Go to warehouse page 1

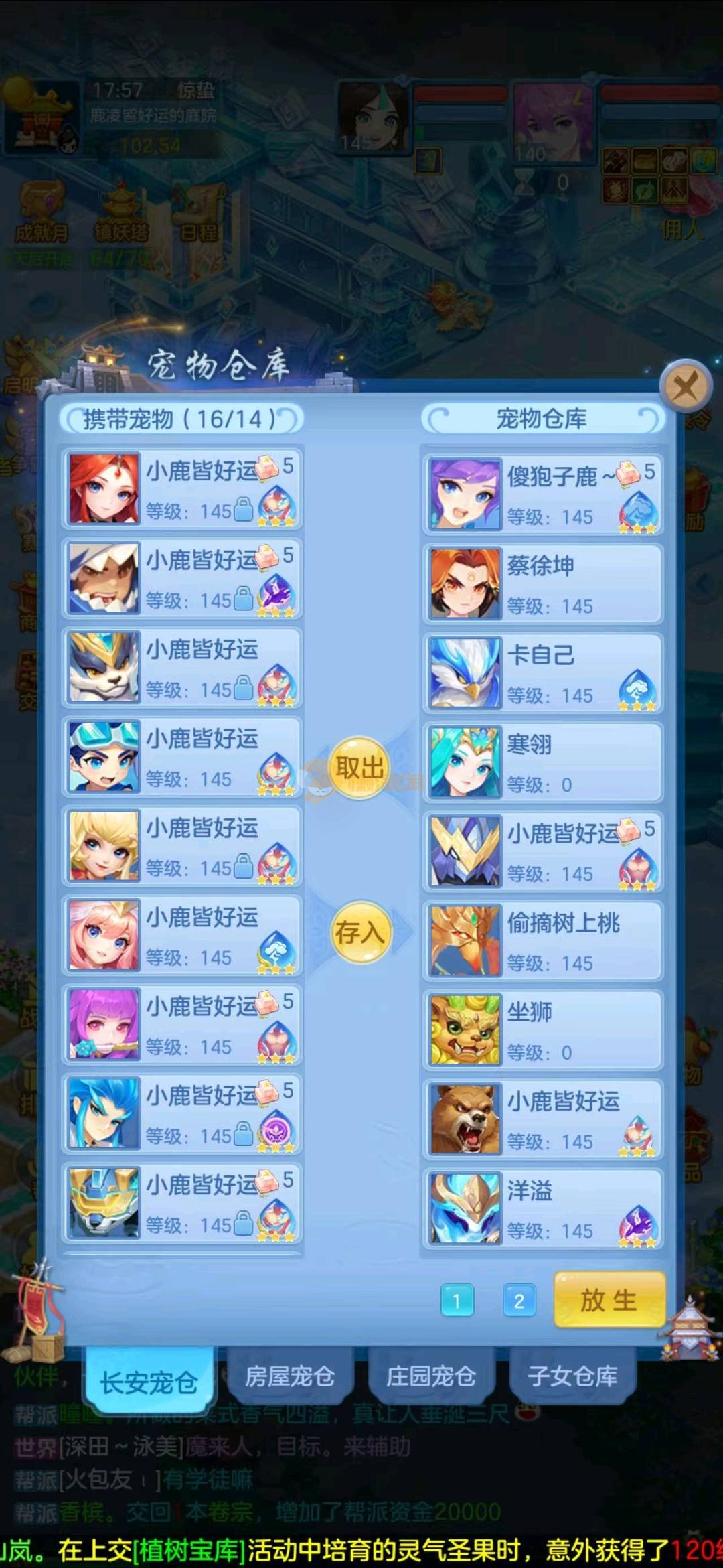pyautogui.click(x=457, y=1301)
